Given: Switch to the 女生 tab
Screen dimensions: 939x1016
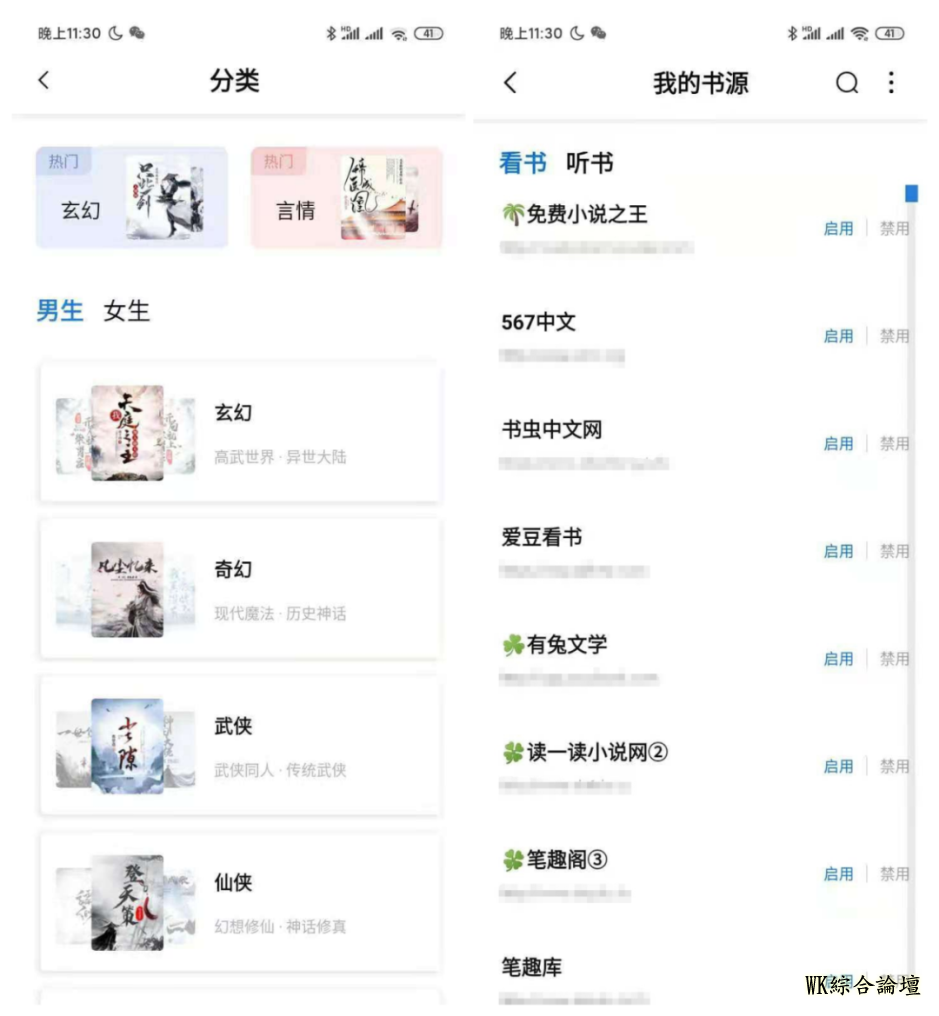Looking at the screenshot, I should (126, 311).
